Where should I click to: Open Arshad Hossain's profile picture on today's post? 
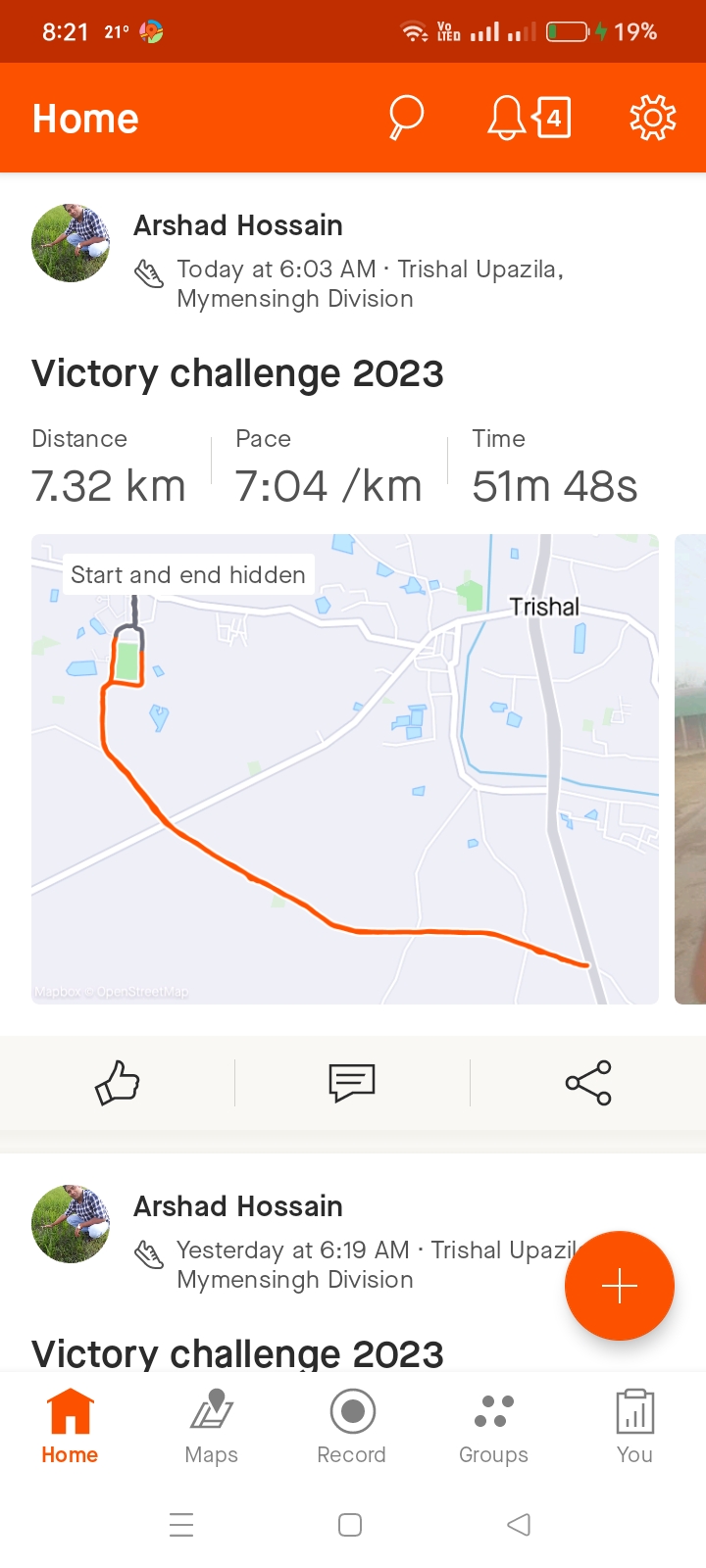(71, 243)
